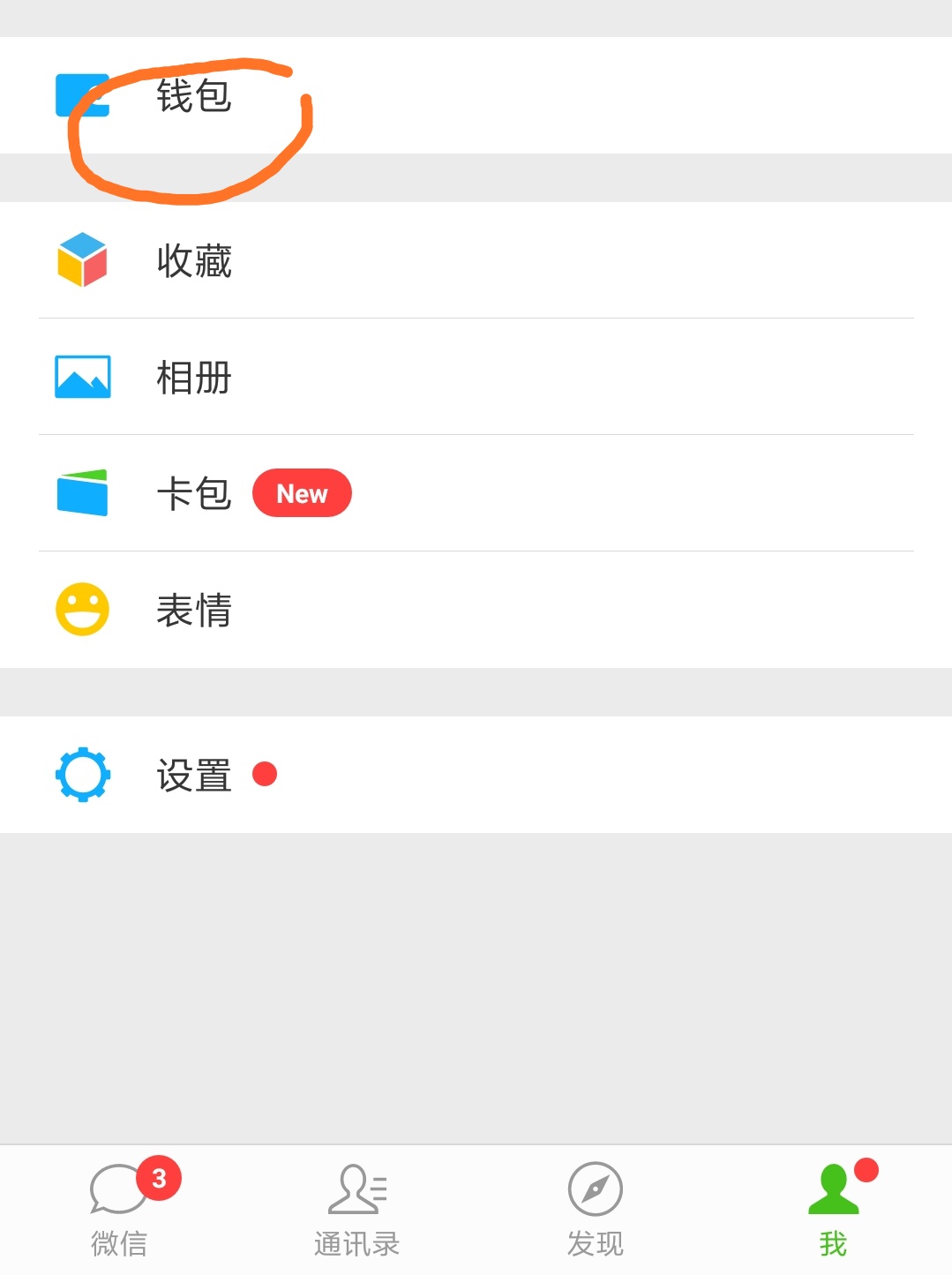This screenshot has width=952, height=1275.
Task: Tap the red dot beside 设置
Action: (x=264, y=775)
